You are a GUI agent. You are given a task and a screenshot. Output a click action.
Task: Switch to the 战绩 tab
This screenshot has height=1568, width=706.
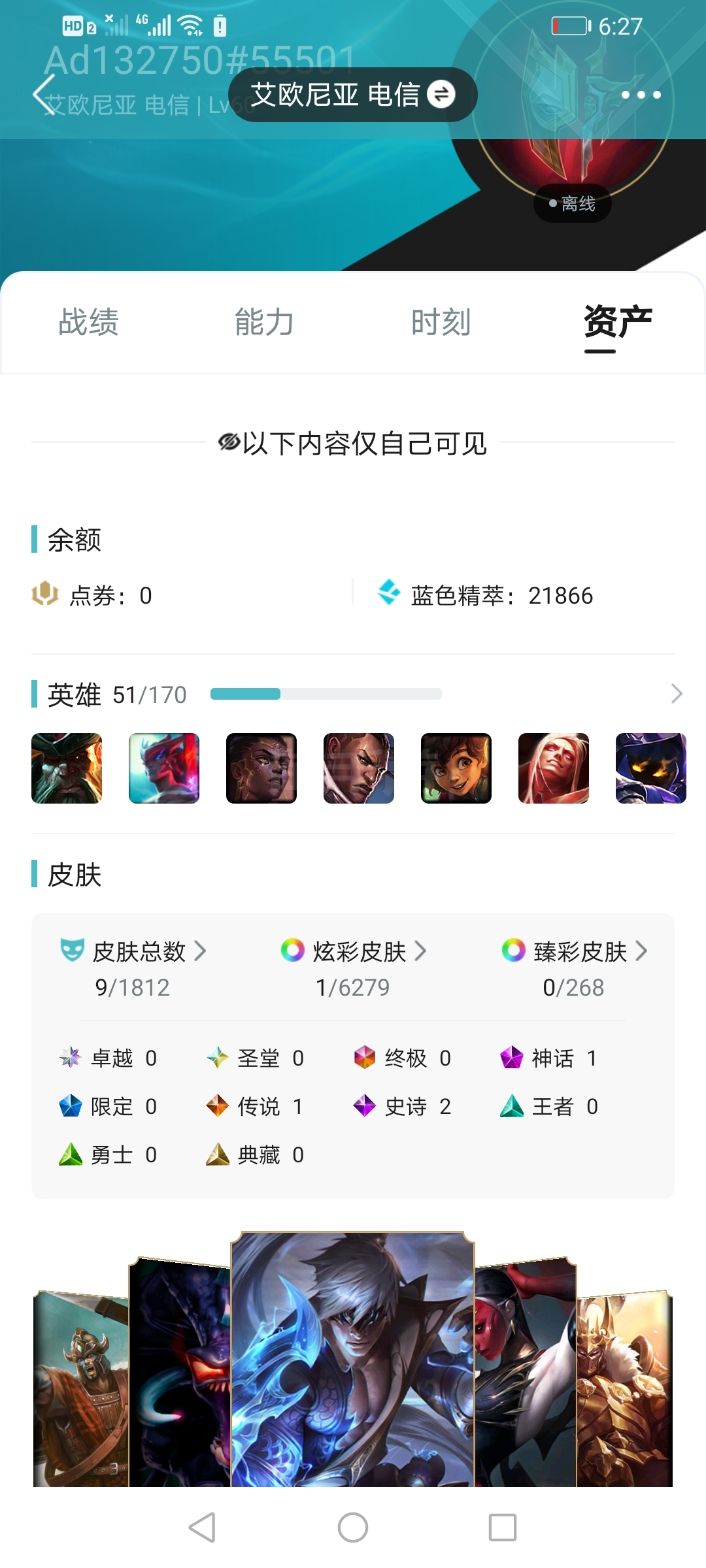(88, 322)
